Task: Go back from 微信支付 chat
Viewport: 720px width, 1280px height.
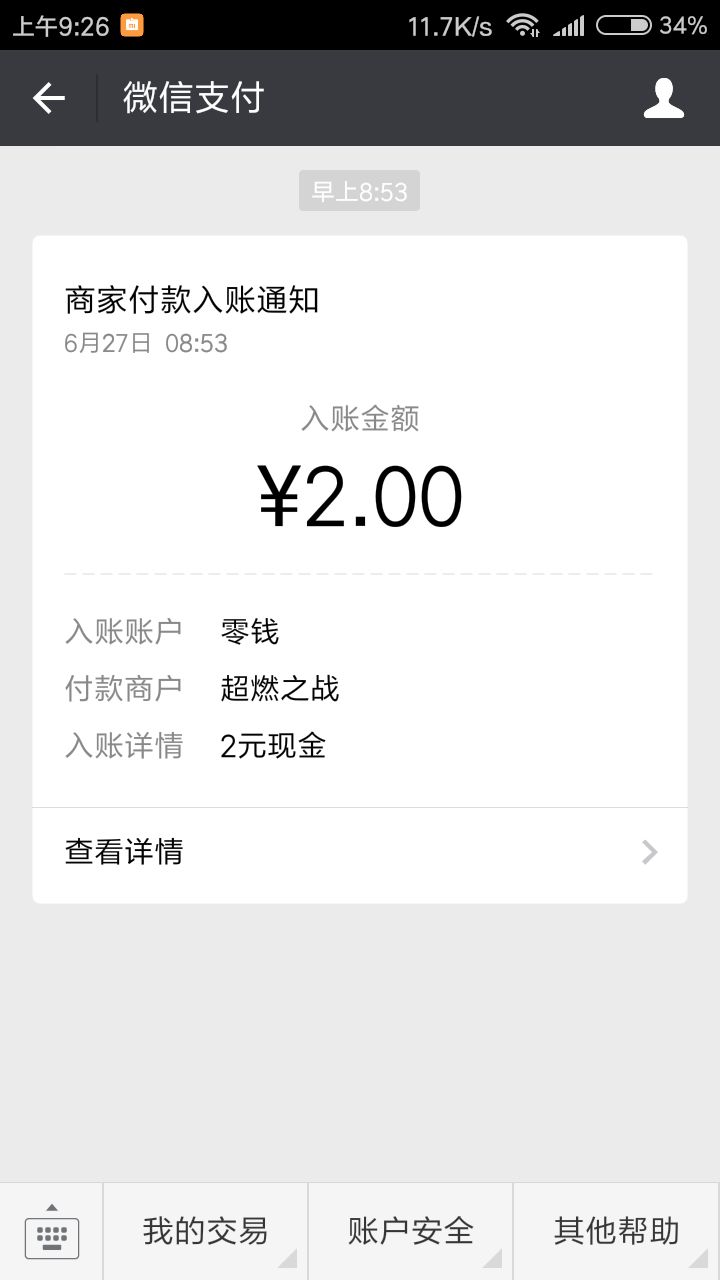Action: tap(48, 98)
